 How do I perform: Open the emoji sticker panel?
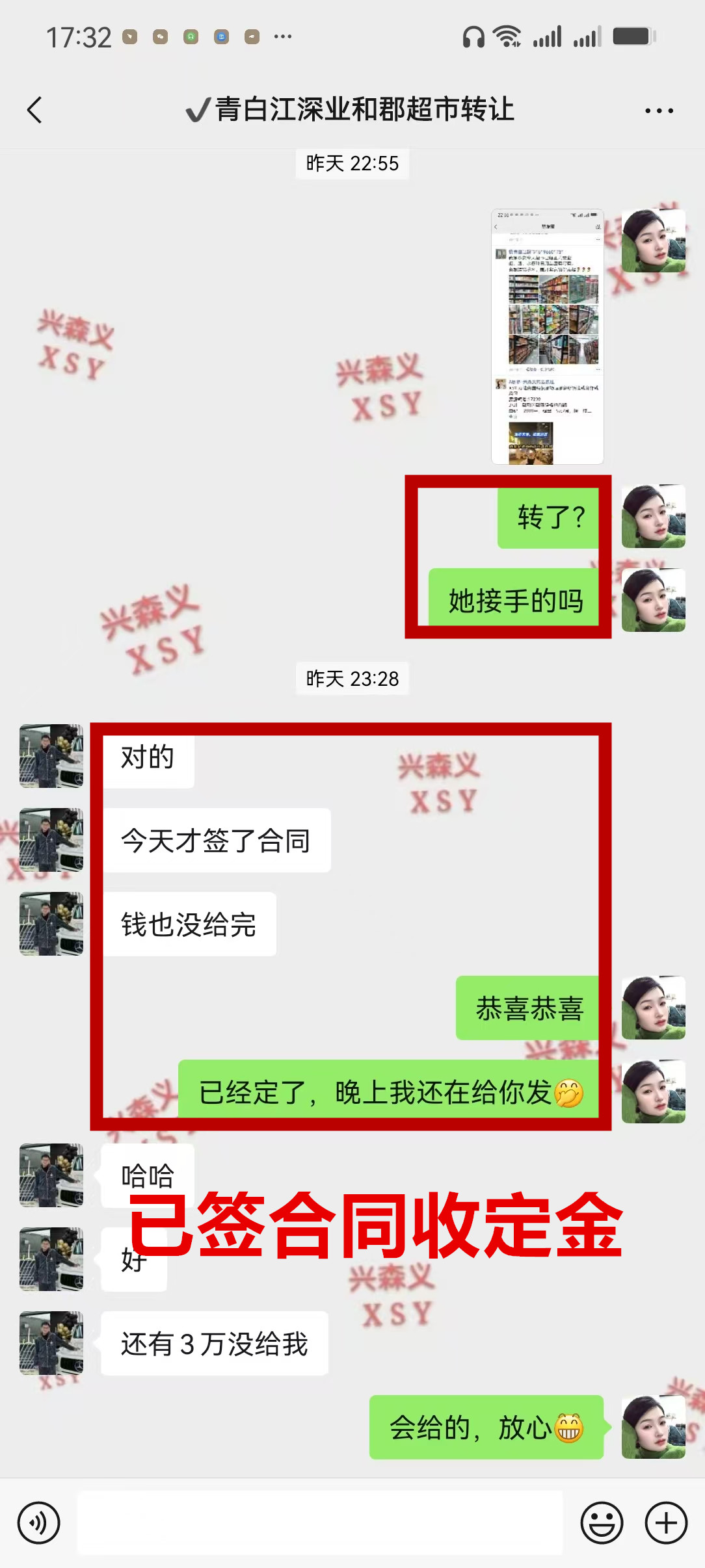pyautogui.click(x=602, y=1522)
